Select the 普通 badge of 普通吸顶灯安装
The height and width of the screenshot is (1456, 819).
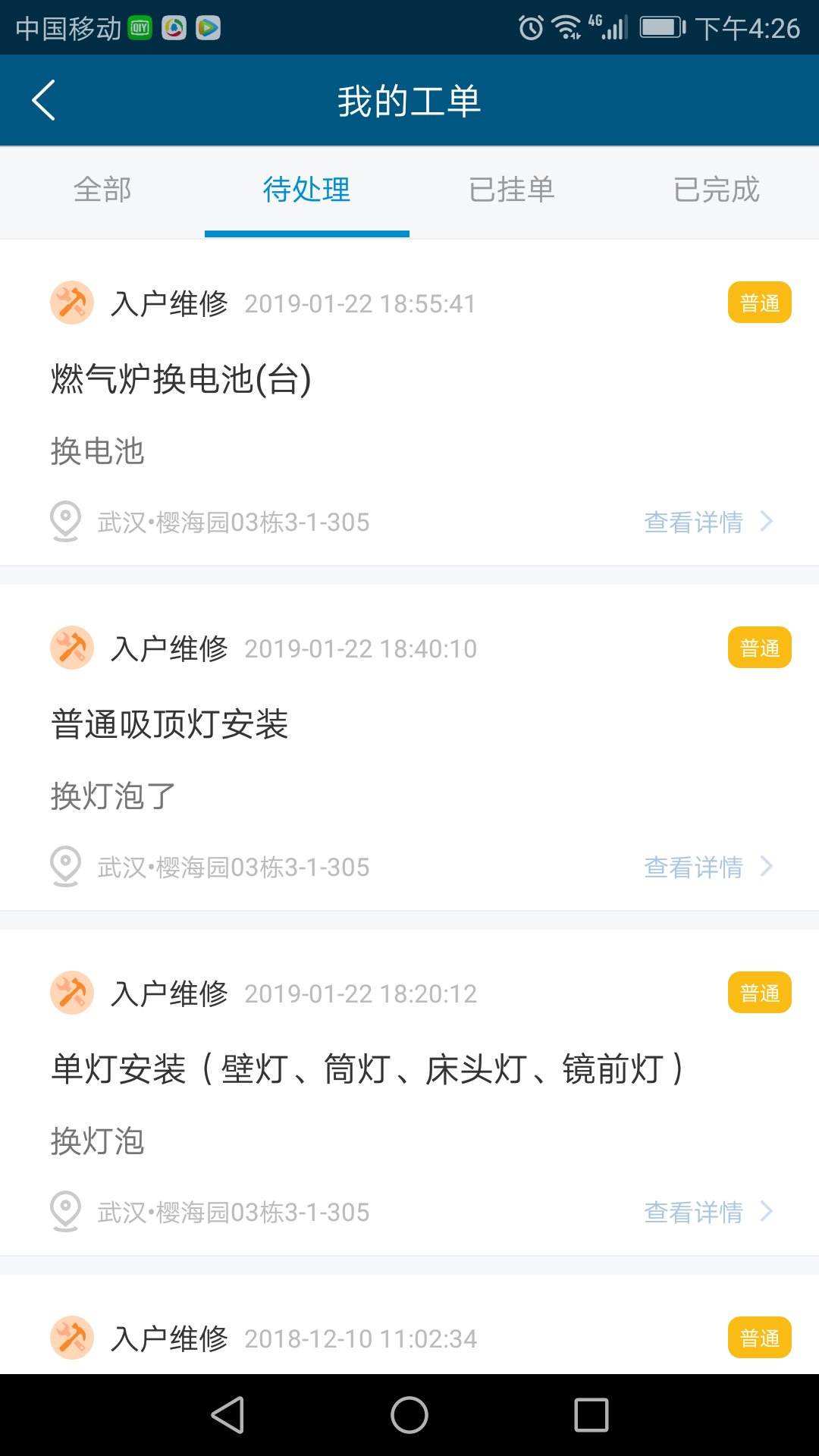(x=760, y=648)
